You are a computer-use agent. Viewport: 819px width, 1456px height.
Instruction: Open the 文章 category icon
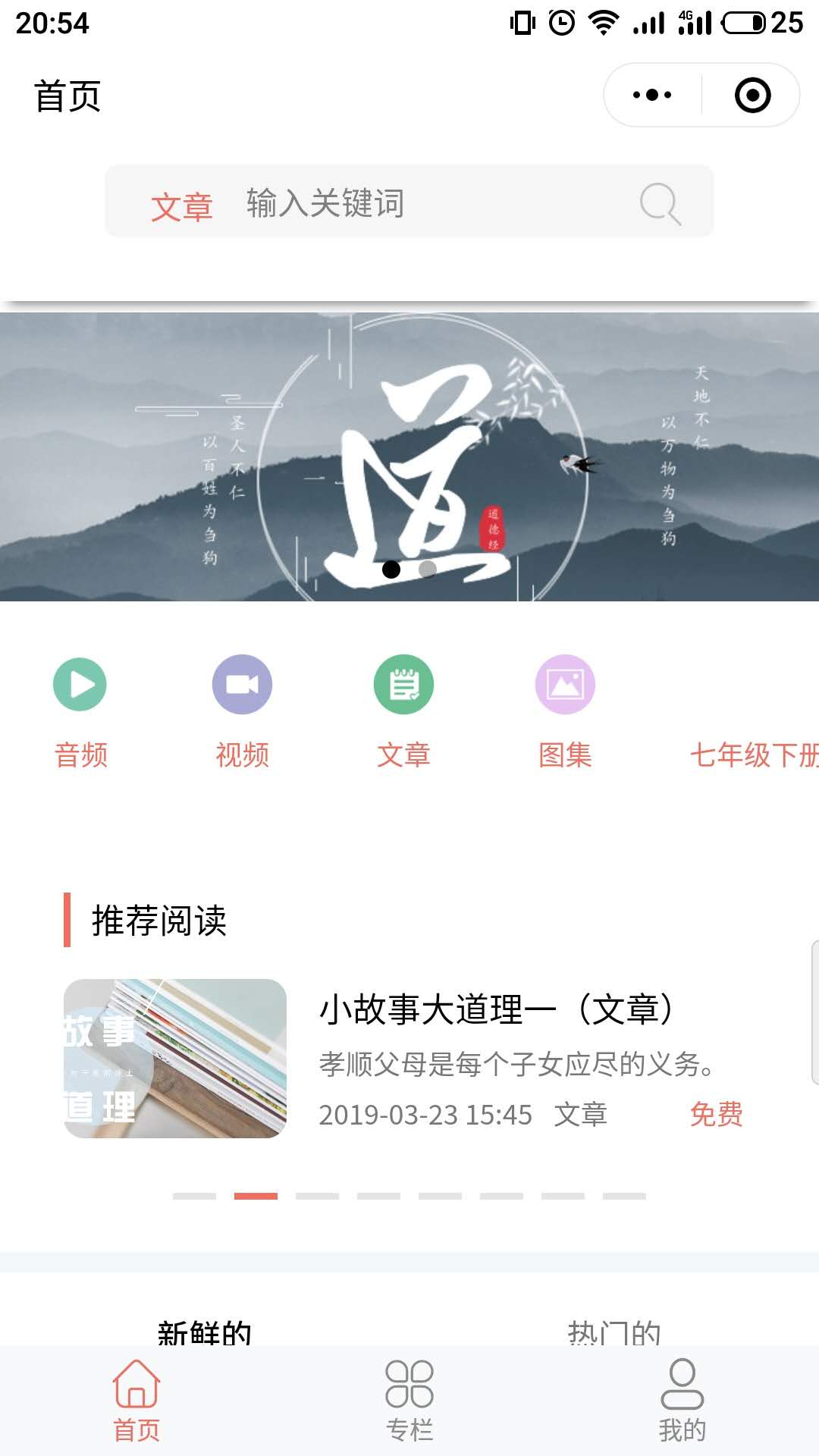tap(403, 685)
